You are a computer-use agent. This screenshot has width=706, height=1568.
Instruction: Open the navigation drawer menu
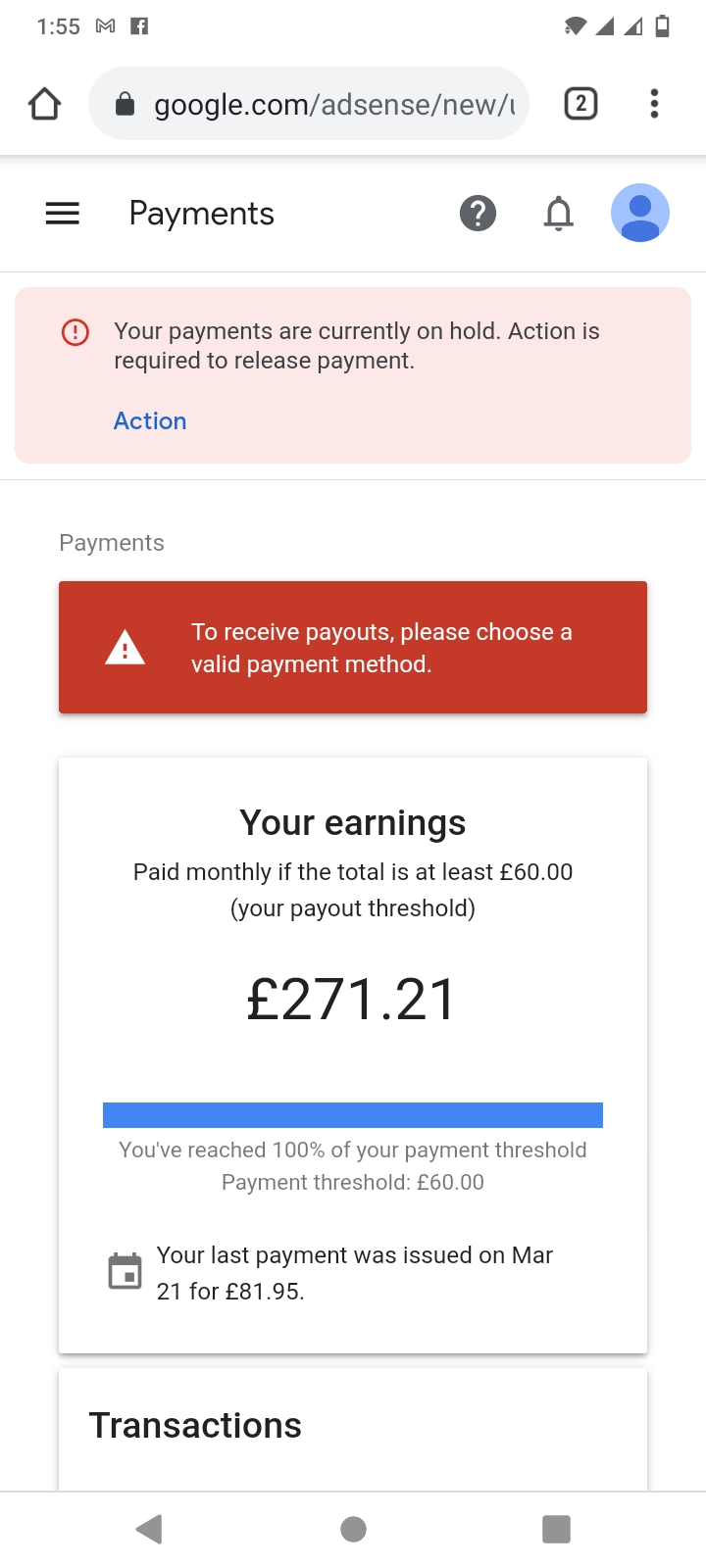pyautogui.click(x=62, y=213)
